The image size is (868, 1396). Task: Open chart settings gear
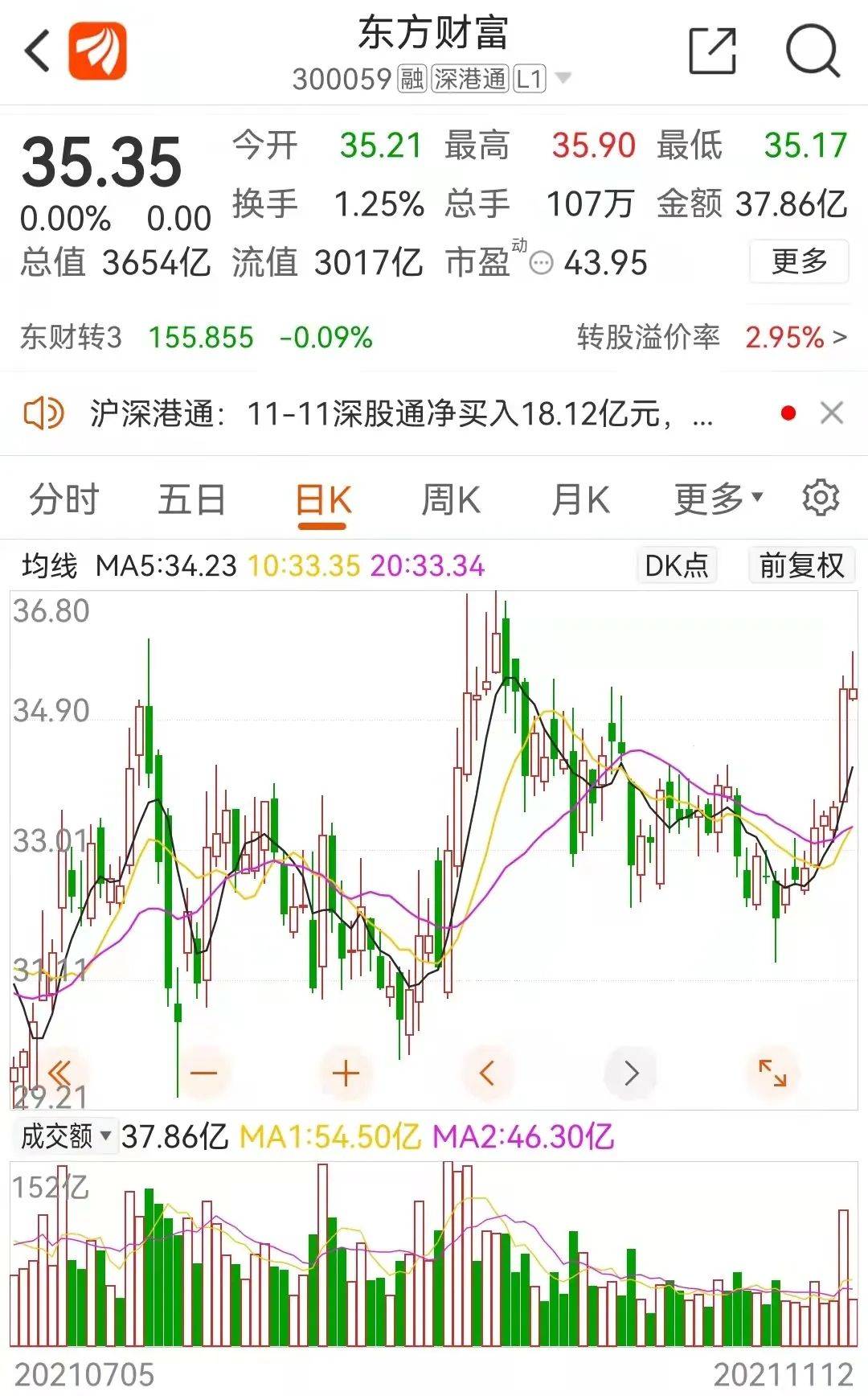821,498
